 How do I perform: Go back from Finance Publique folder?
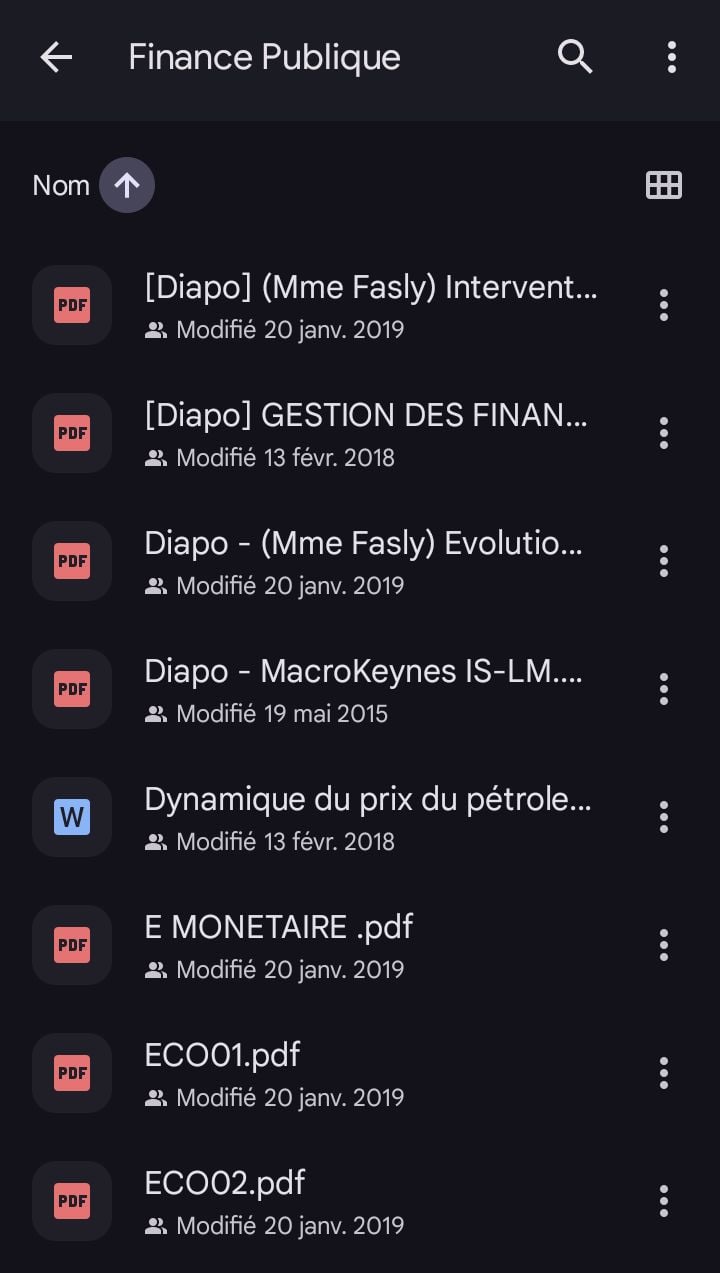56,58
